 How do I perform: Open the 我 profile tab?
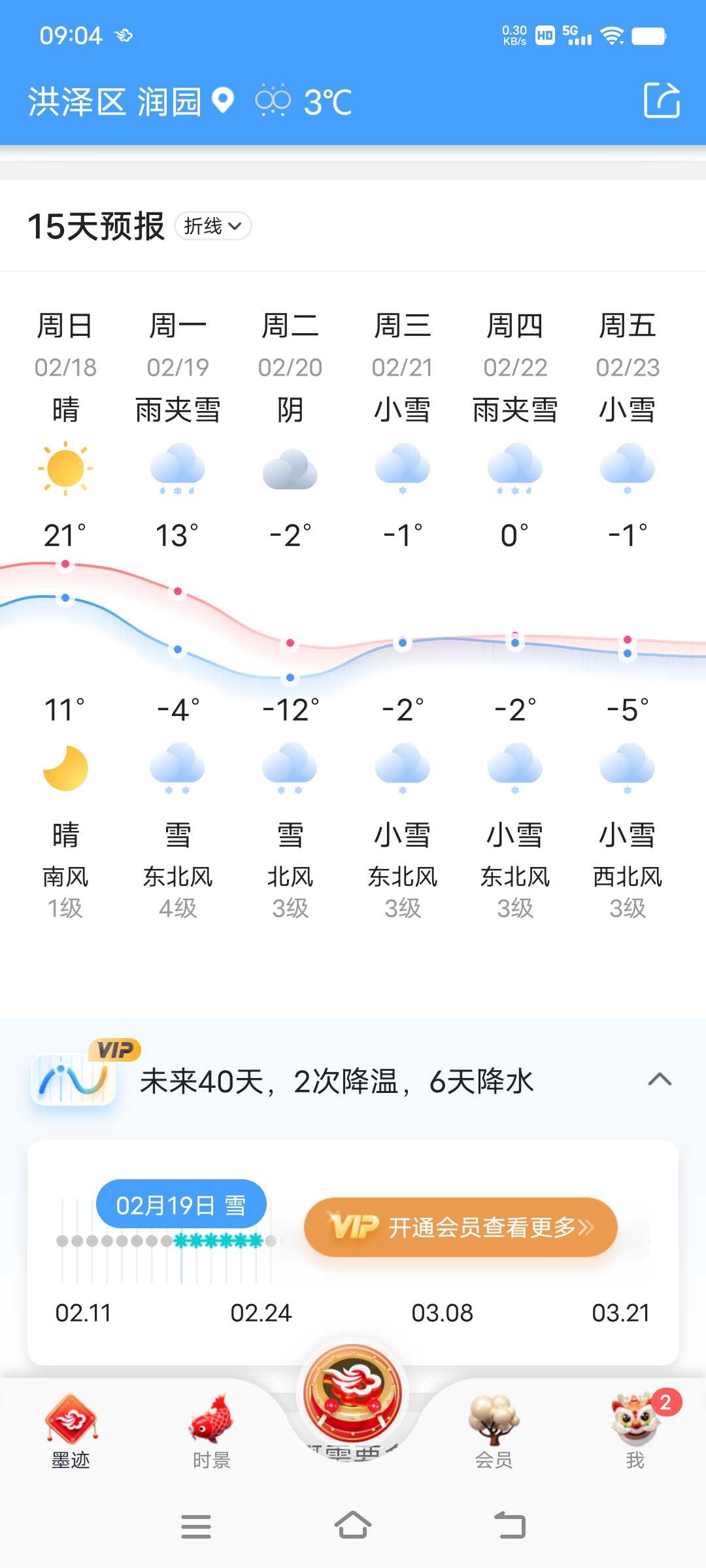(x=635, y=1431)
